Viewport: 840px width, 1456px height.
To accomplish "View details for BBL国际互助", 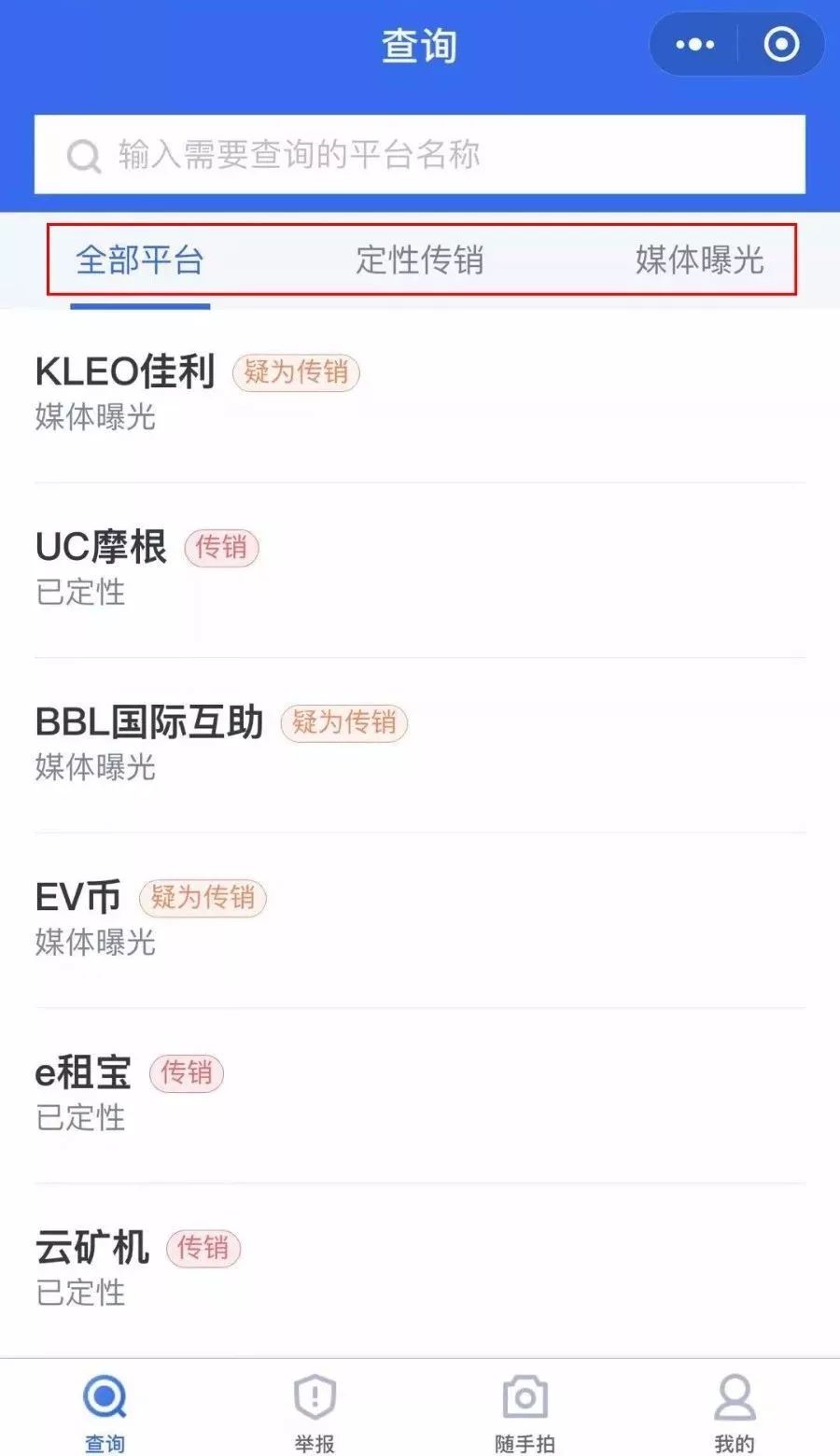I will (x=149, y=723).
